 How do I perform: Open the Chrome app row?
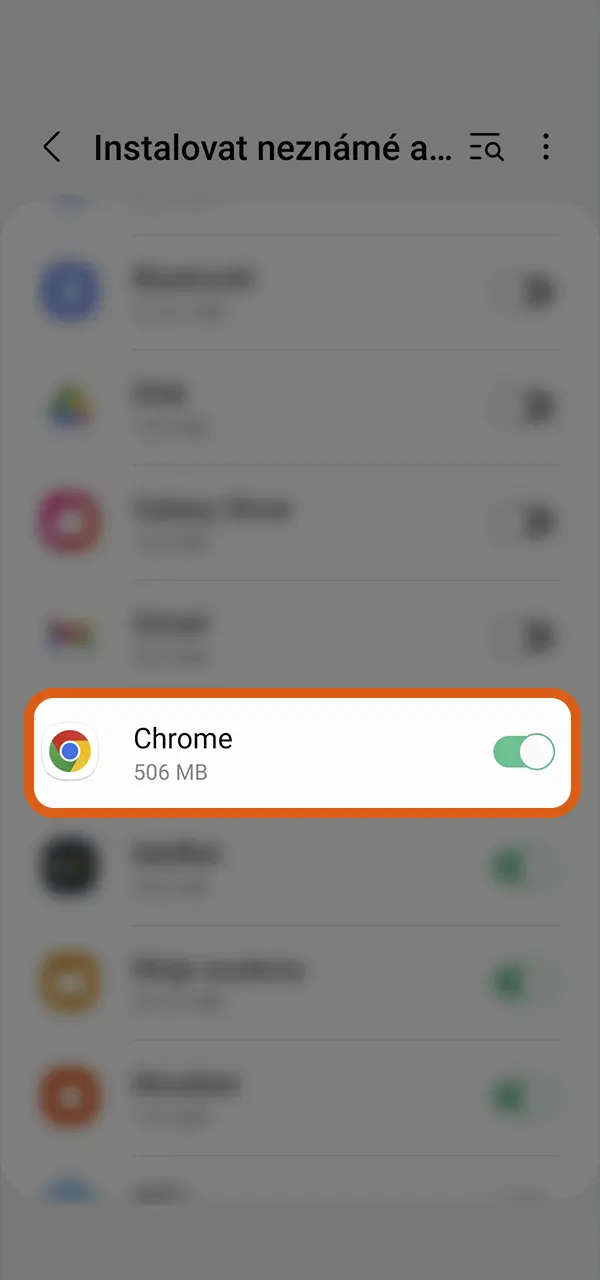pyautogui.click(x=250, y=752)
